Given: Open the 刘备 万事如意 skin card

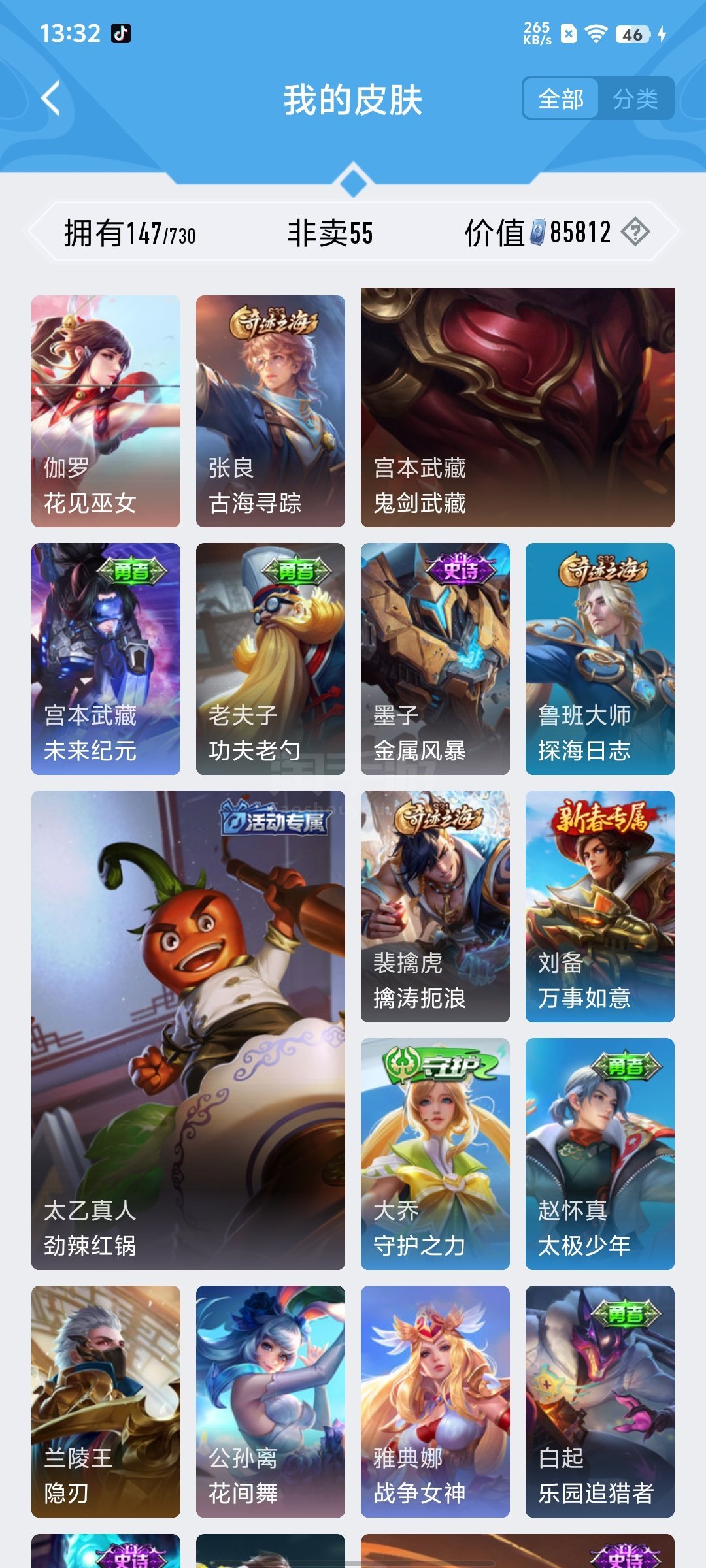Looking at the screenshot, I should (600, 906).
